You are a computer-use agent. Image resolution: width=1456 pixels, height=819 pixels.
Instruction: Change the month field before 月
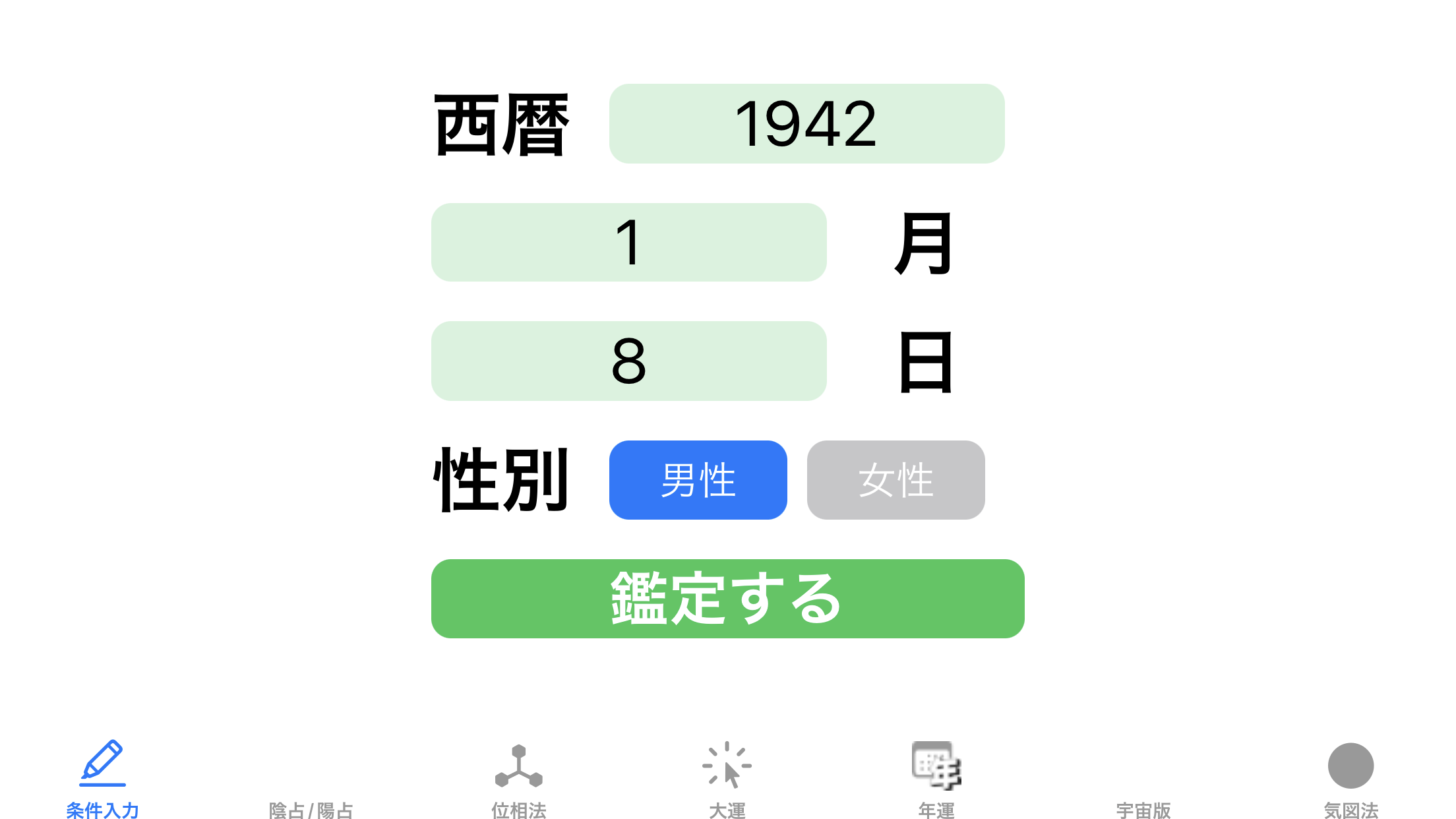(x=628, y=243)
